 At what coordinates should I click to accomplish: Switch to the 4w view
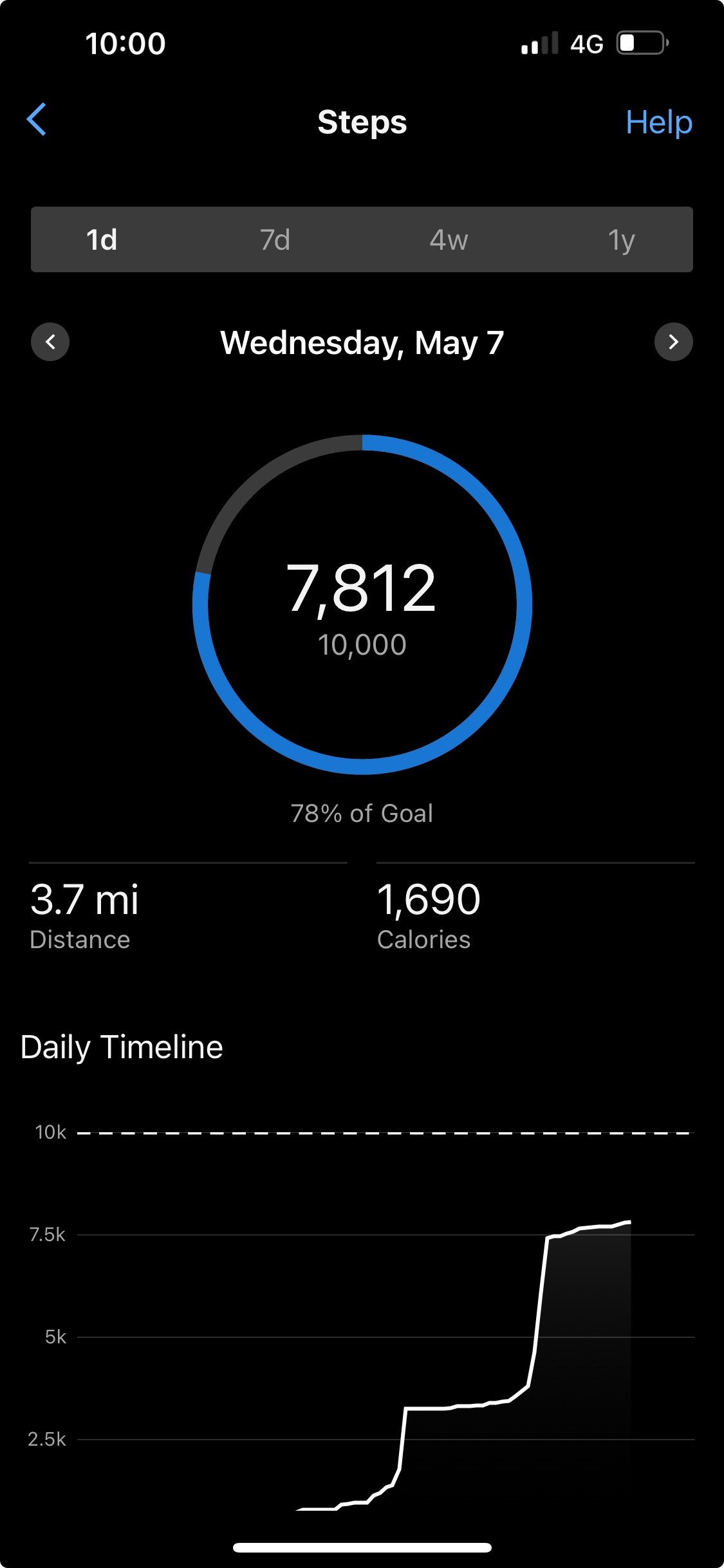449,239
